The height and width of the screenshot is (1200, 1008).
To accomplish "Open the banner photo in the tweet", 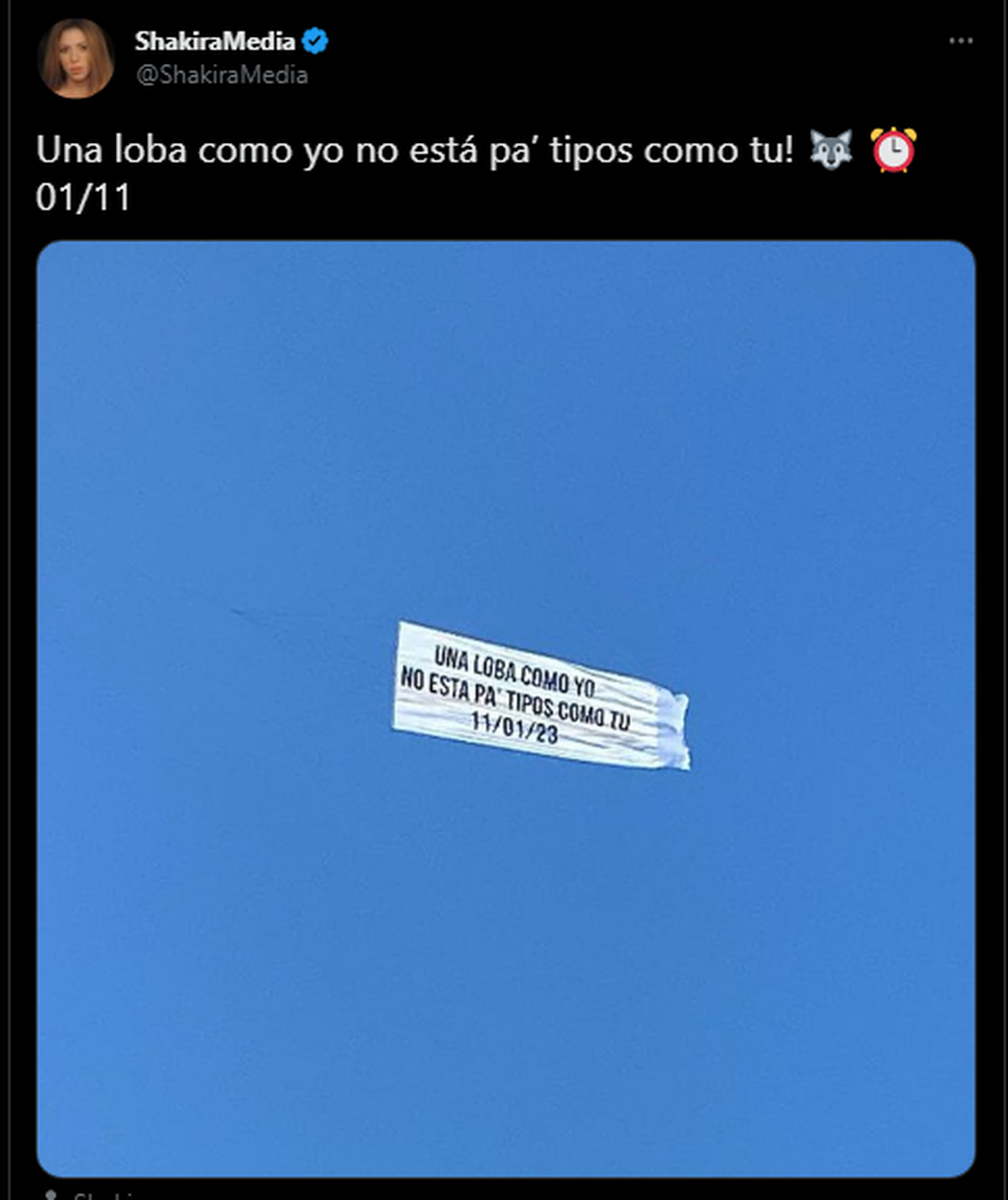I will 506,708.
